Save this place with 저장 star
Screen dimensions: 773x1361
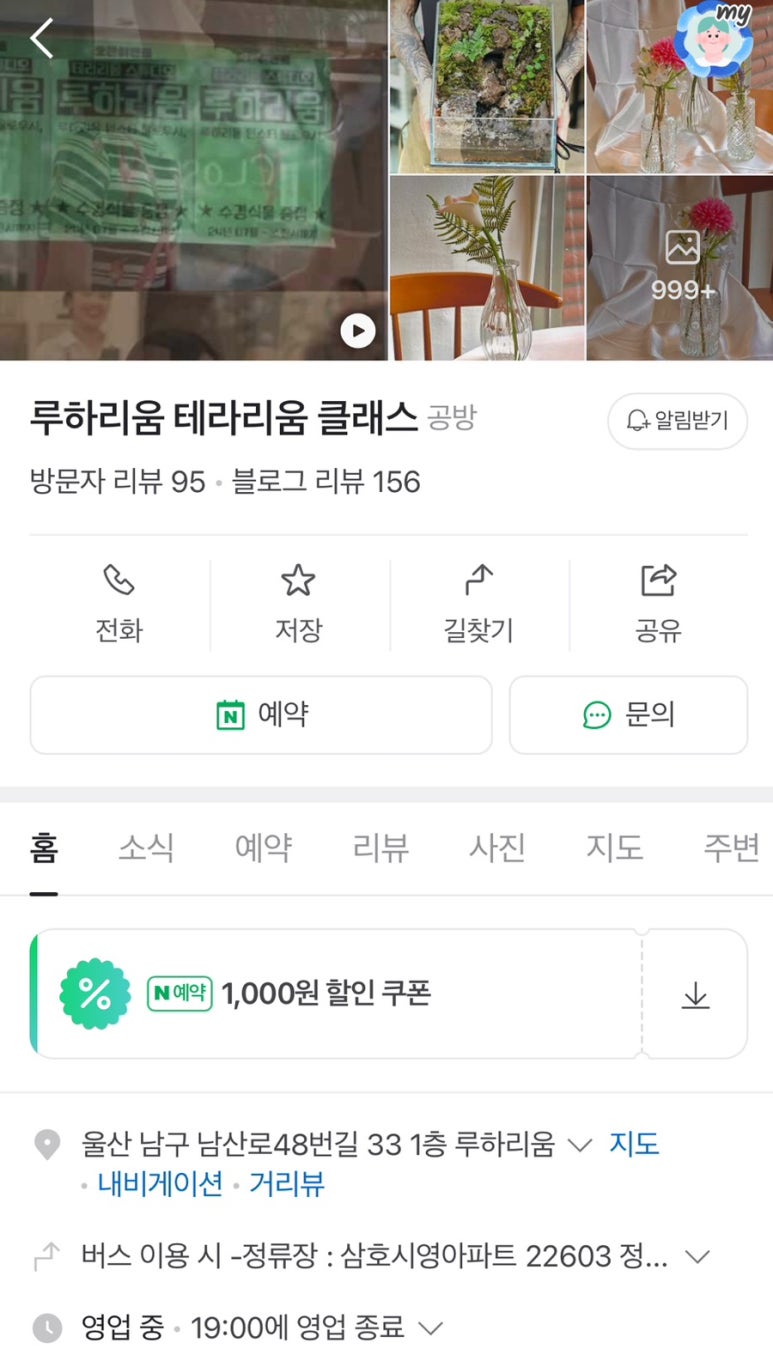click(298, 605)
